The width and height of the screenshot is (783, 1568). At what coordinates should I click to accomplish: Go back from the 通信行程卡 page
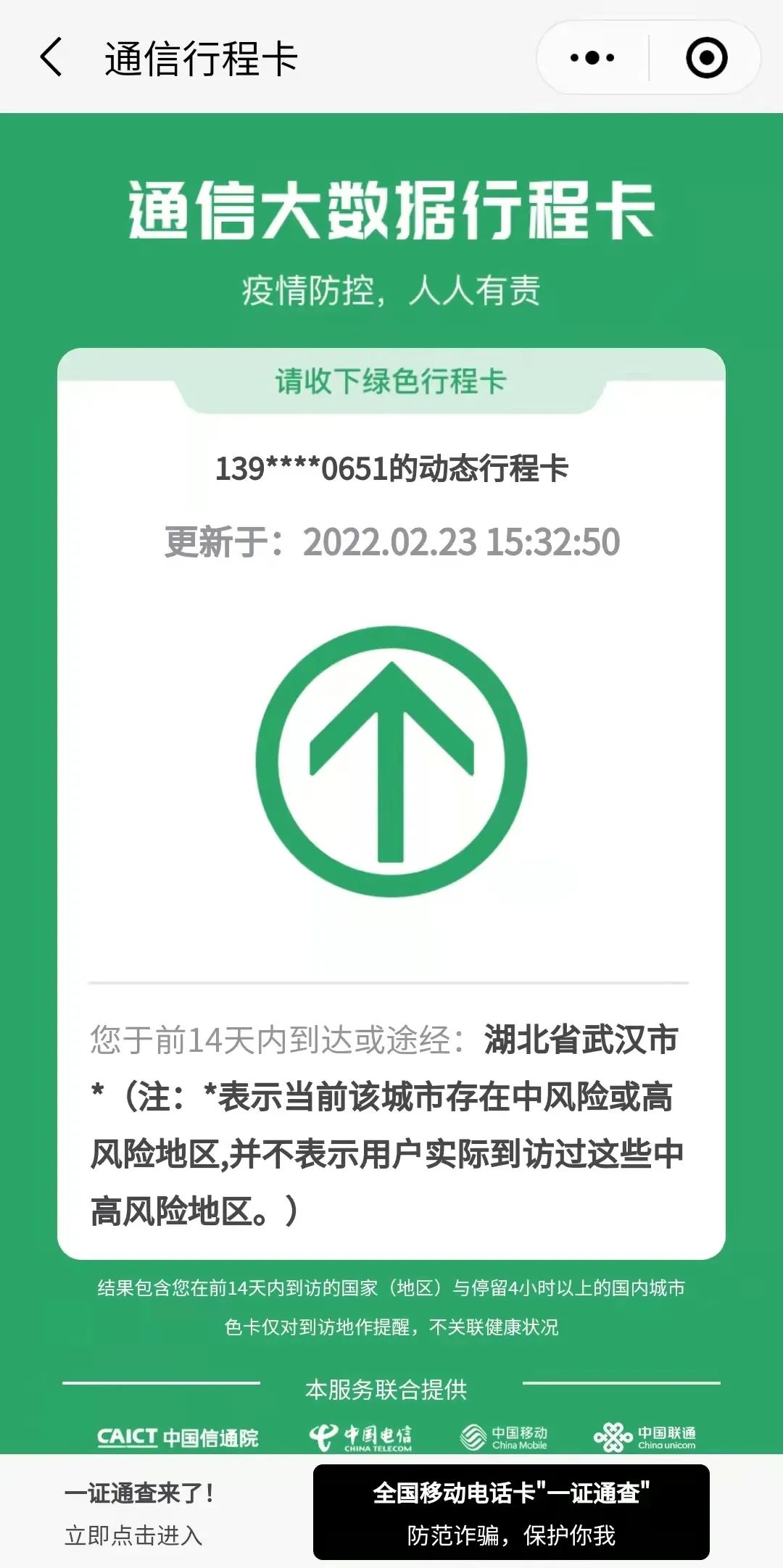[51, 57]
